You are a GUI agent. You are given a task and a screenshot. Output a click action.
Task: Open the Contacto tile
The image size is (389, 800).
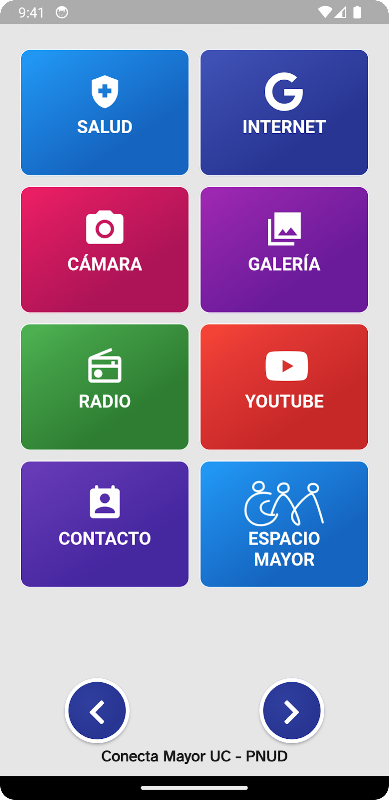(105, 524)
